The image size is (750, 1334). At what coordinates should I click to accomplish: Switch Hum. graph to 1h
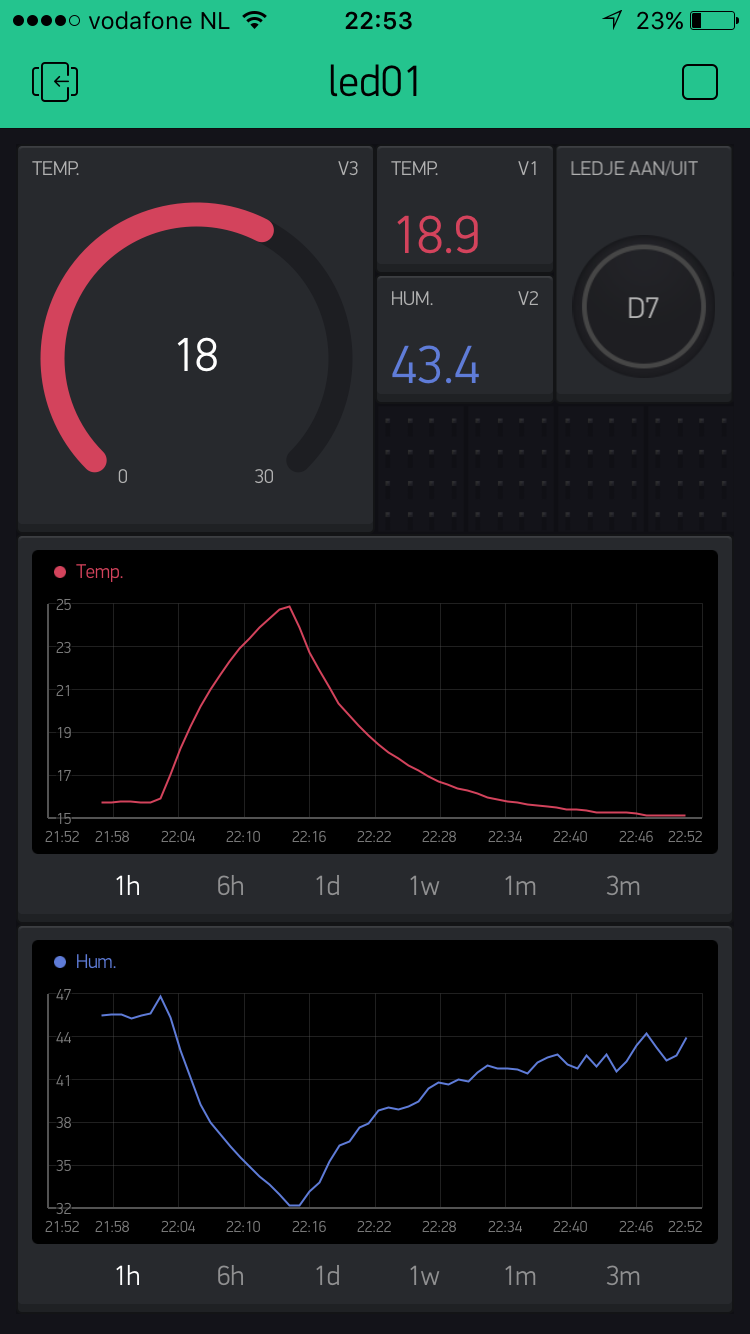pos(128,1276)
